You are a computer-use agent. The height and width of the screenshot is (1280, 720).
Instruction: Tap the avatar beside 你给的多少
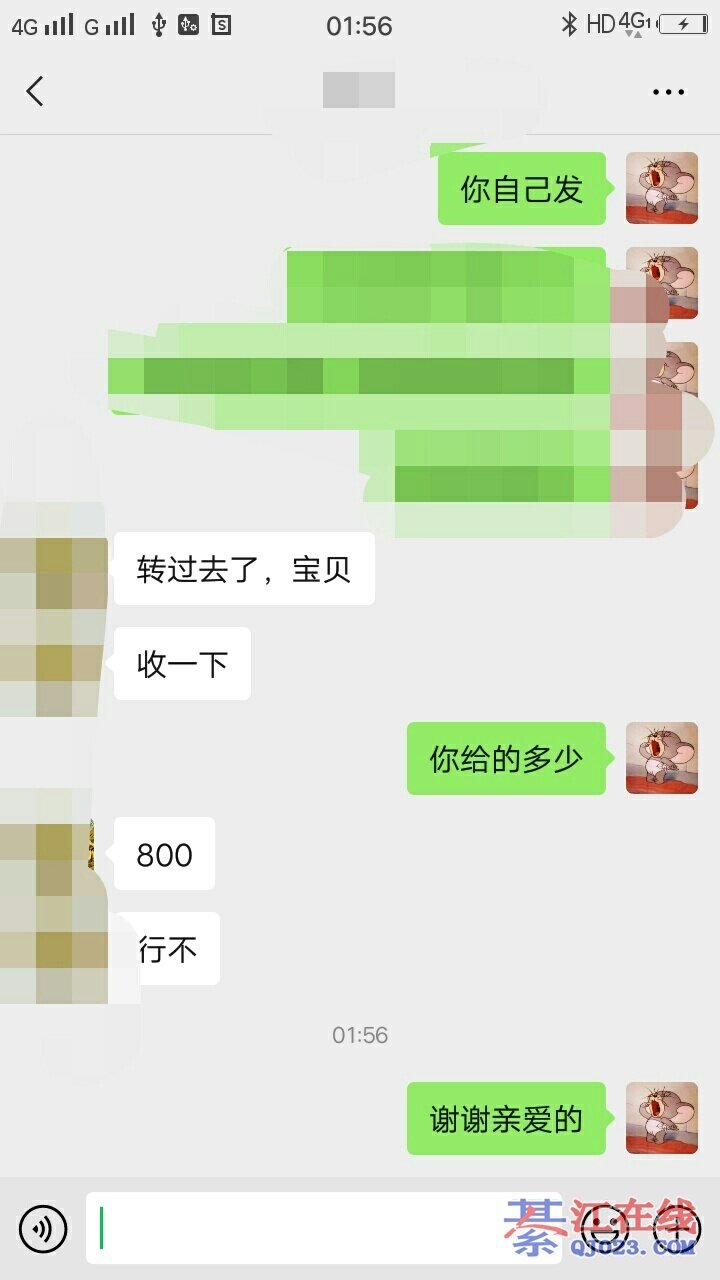click(x=661, y=758)
